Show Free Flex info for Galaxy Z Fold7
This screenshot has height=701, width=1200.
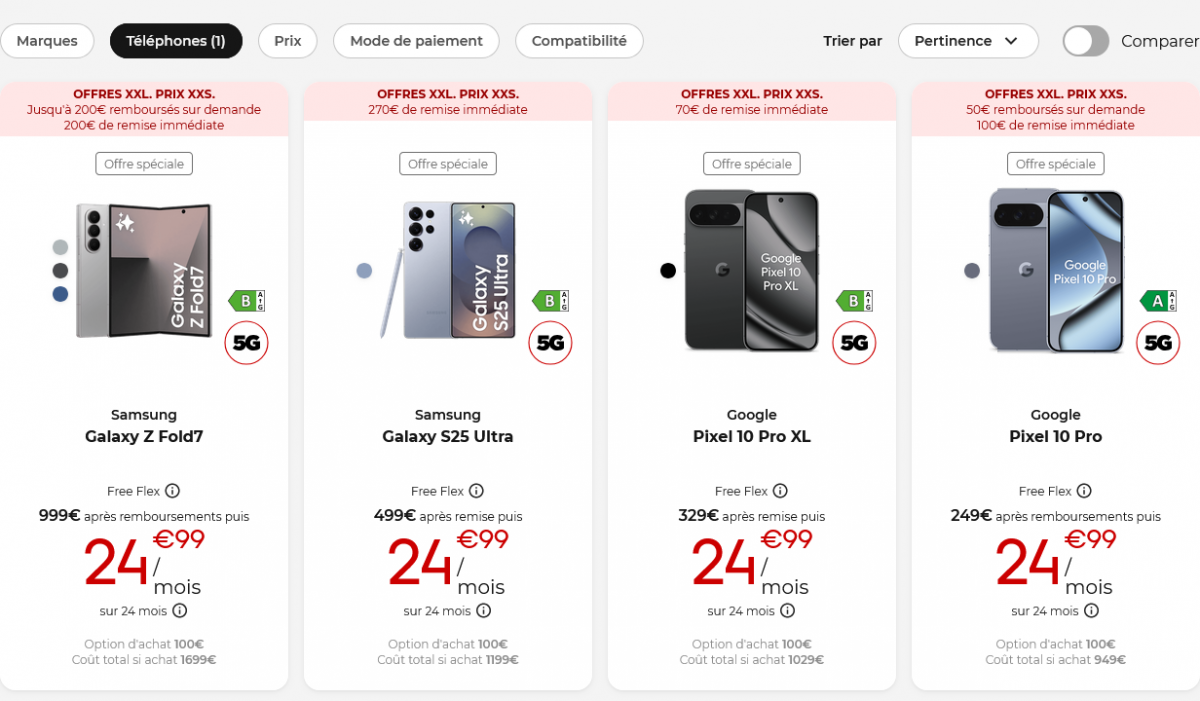[173, 491]
